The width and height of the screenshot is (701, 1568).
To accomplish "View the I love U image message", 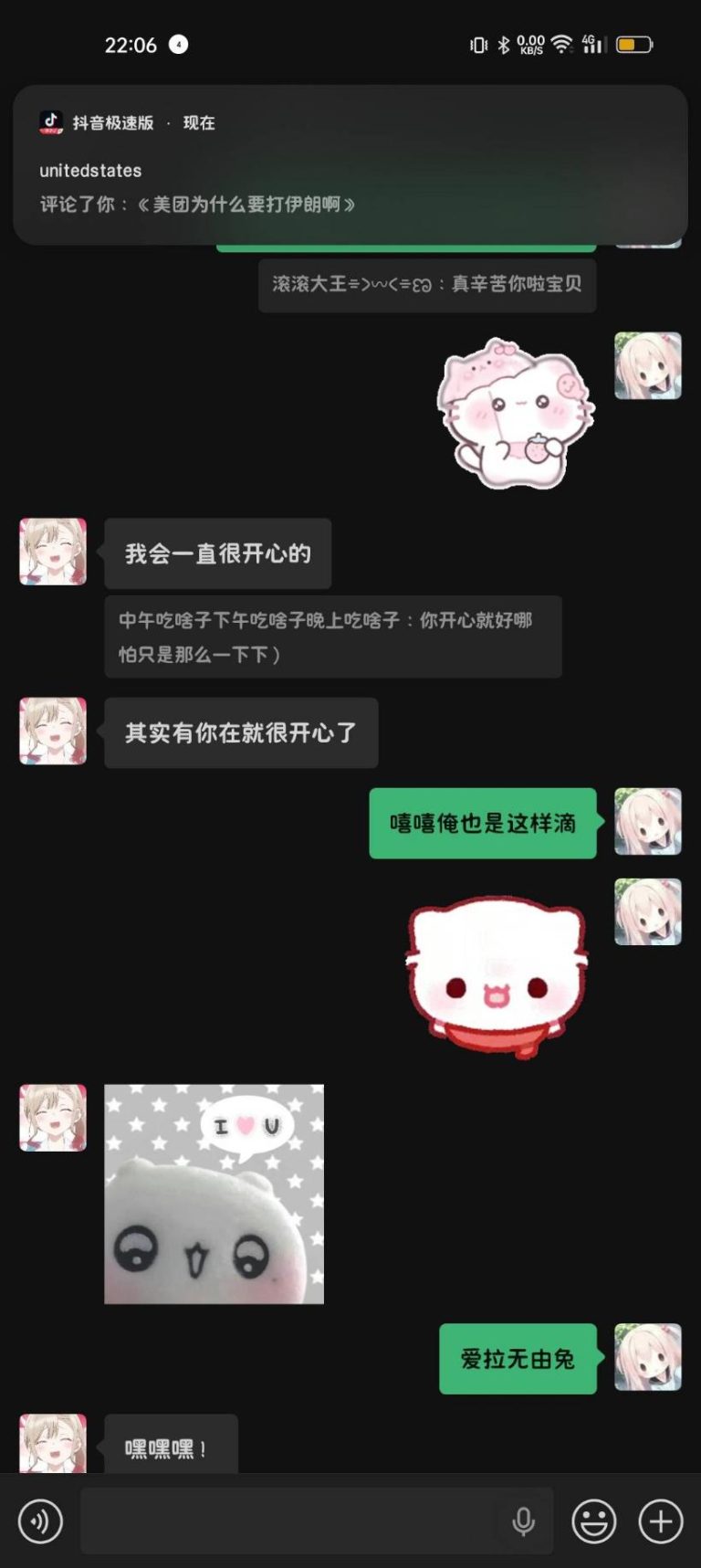I will click(214, 1194).
